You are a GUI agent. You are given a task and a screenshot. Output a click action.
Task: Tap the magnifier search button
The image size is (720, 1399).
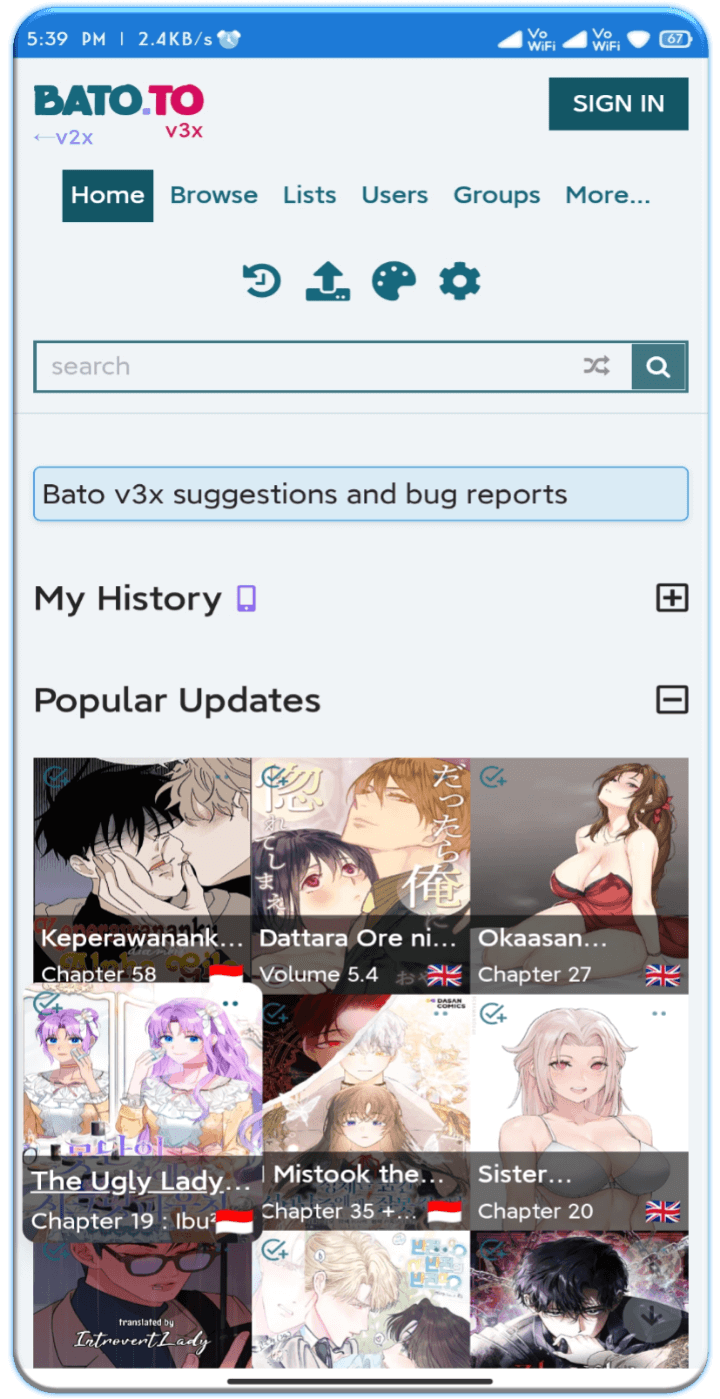click(658, 367)
